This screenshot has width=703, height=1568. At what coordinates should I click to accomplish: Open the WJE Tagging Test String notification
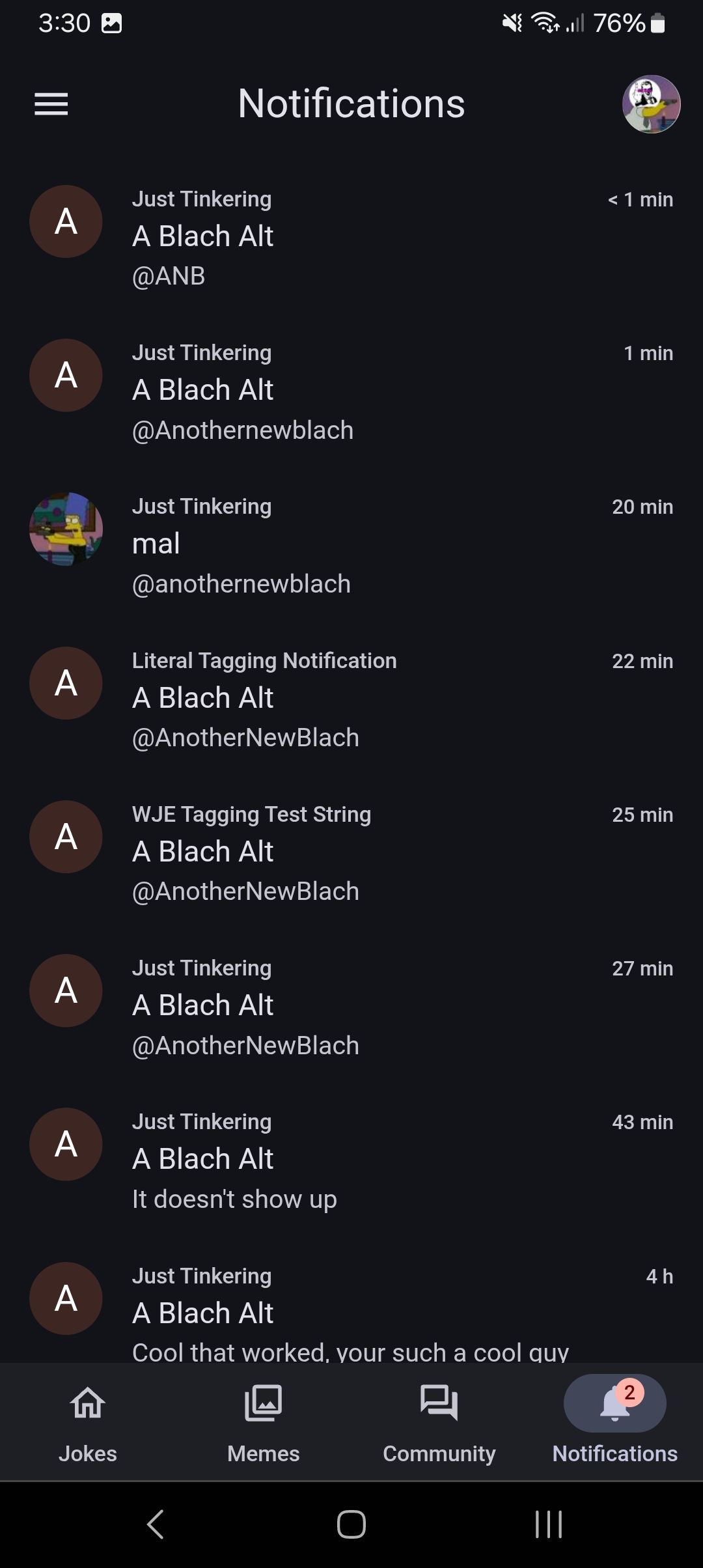pyautogui.click(x=351, y=852)
